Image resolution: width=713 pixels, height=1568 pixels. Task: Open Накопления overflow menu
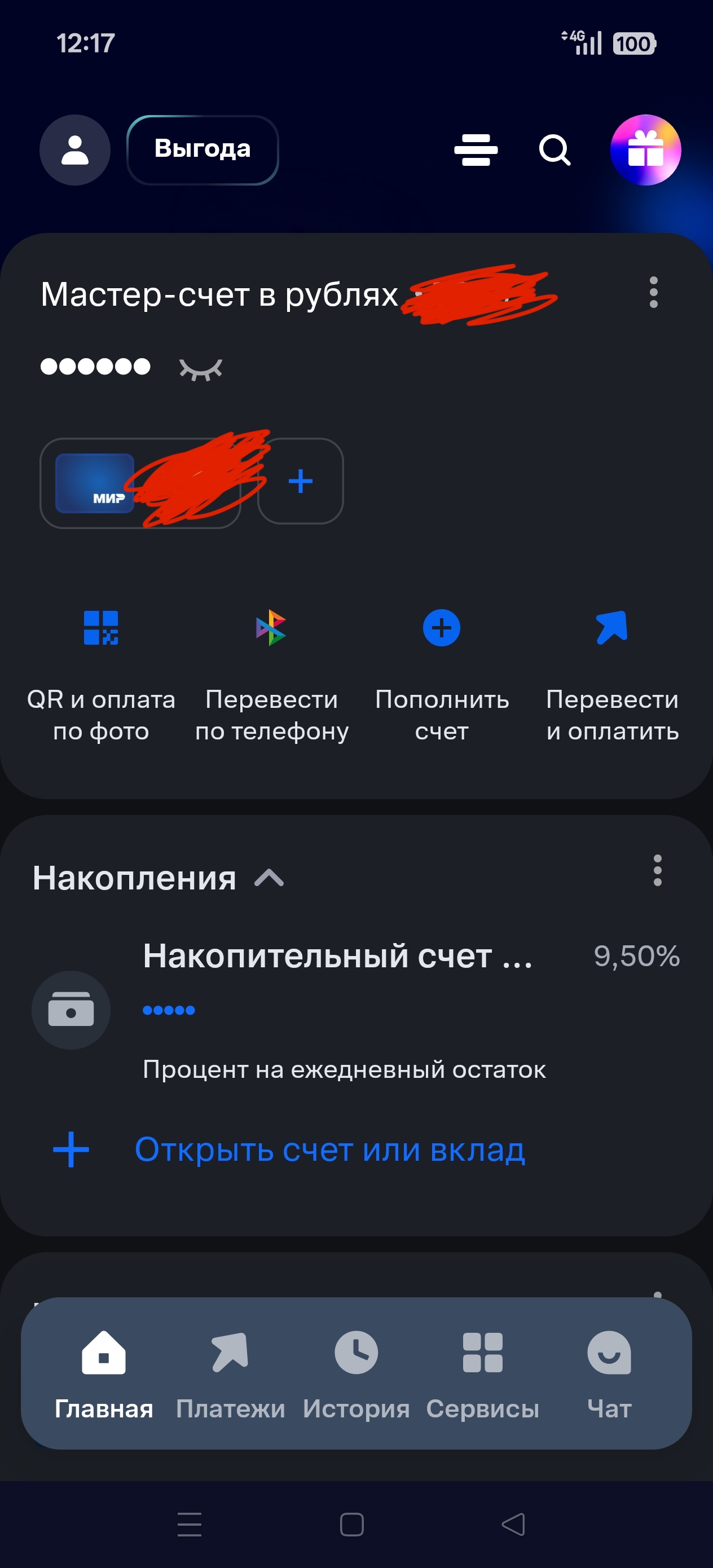(657, 870)
